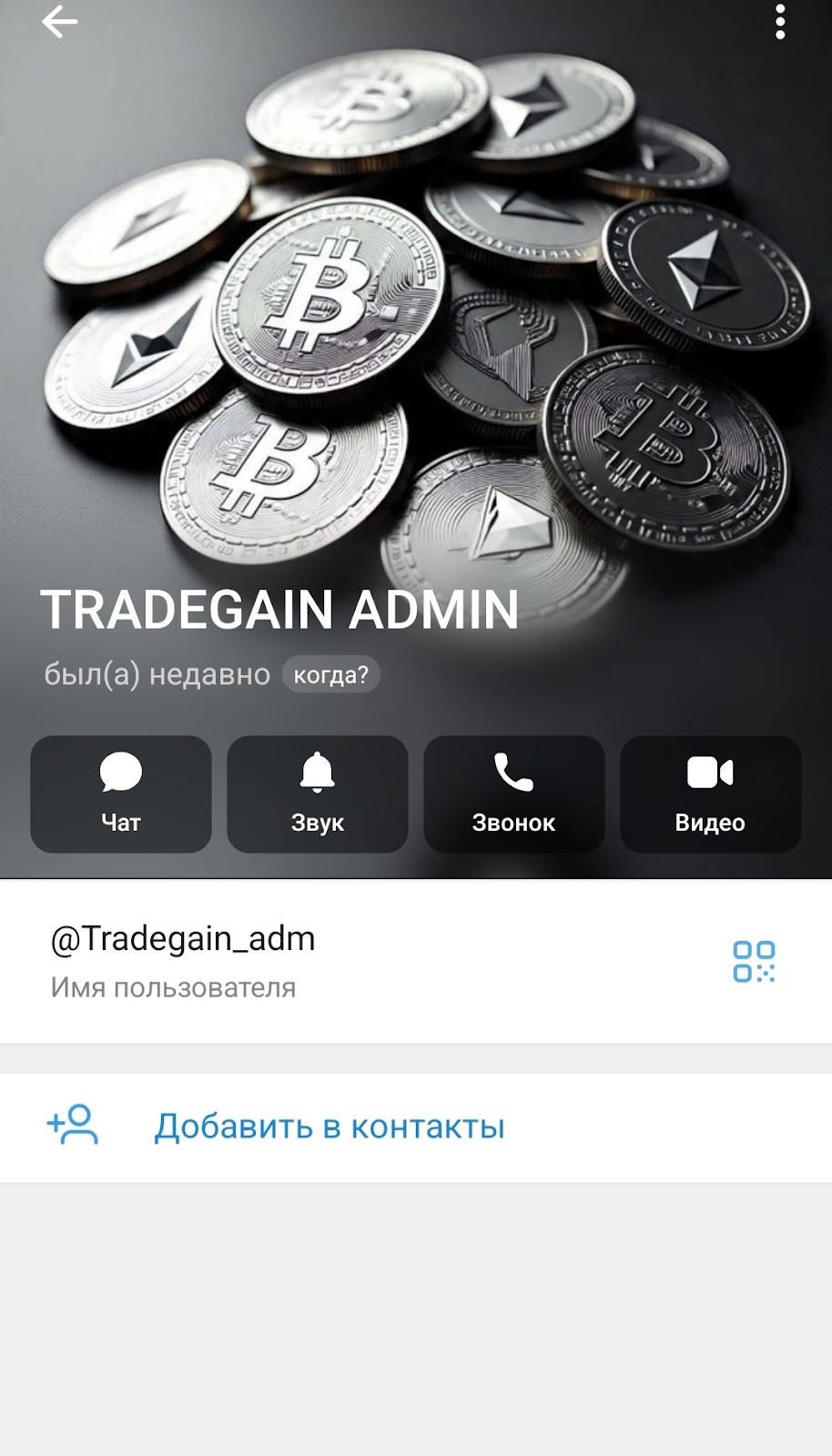Start a video call via Видео
The height and width of the screenshot is (1456, 832).
coord(710,794)
